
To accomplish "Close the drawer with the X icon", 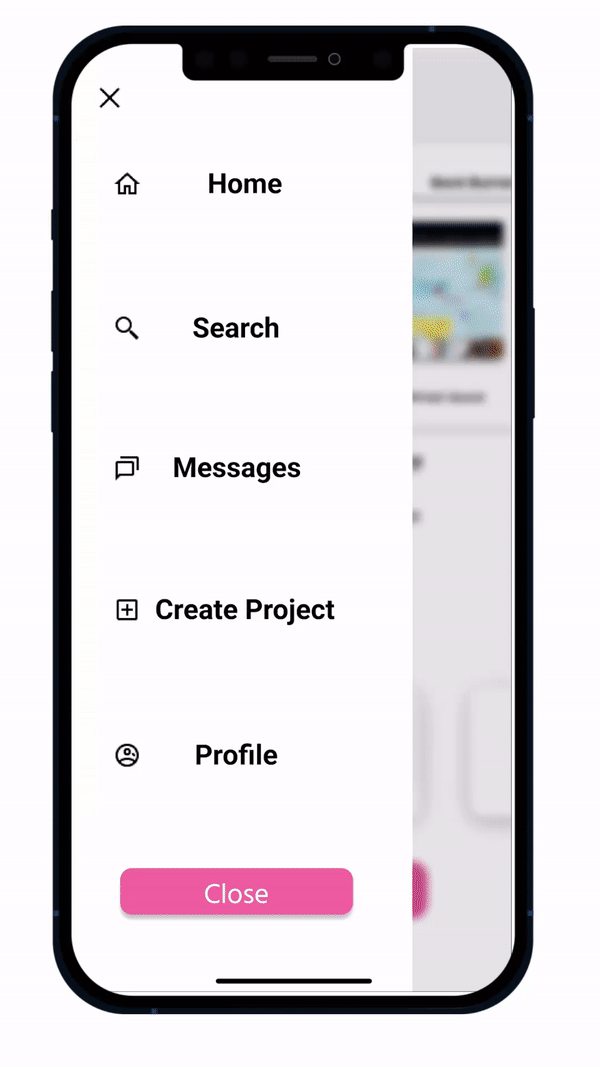I will pyautogui.click(x=110, y=97).
